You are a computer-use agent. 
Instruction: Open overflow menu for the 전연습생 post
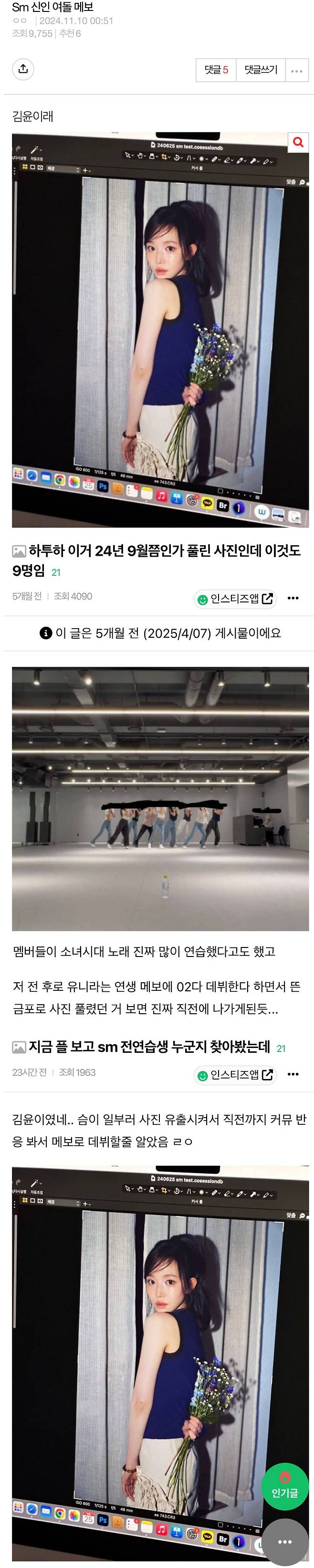click(x=293, y=1074)
